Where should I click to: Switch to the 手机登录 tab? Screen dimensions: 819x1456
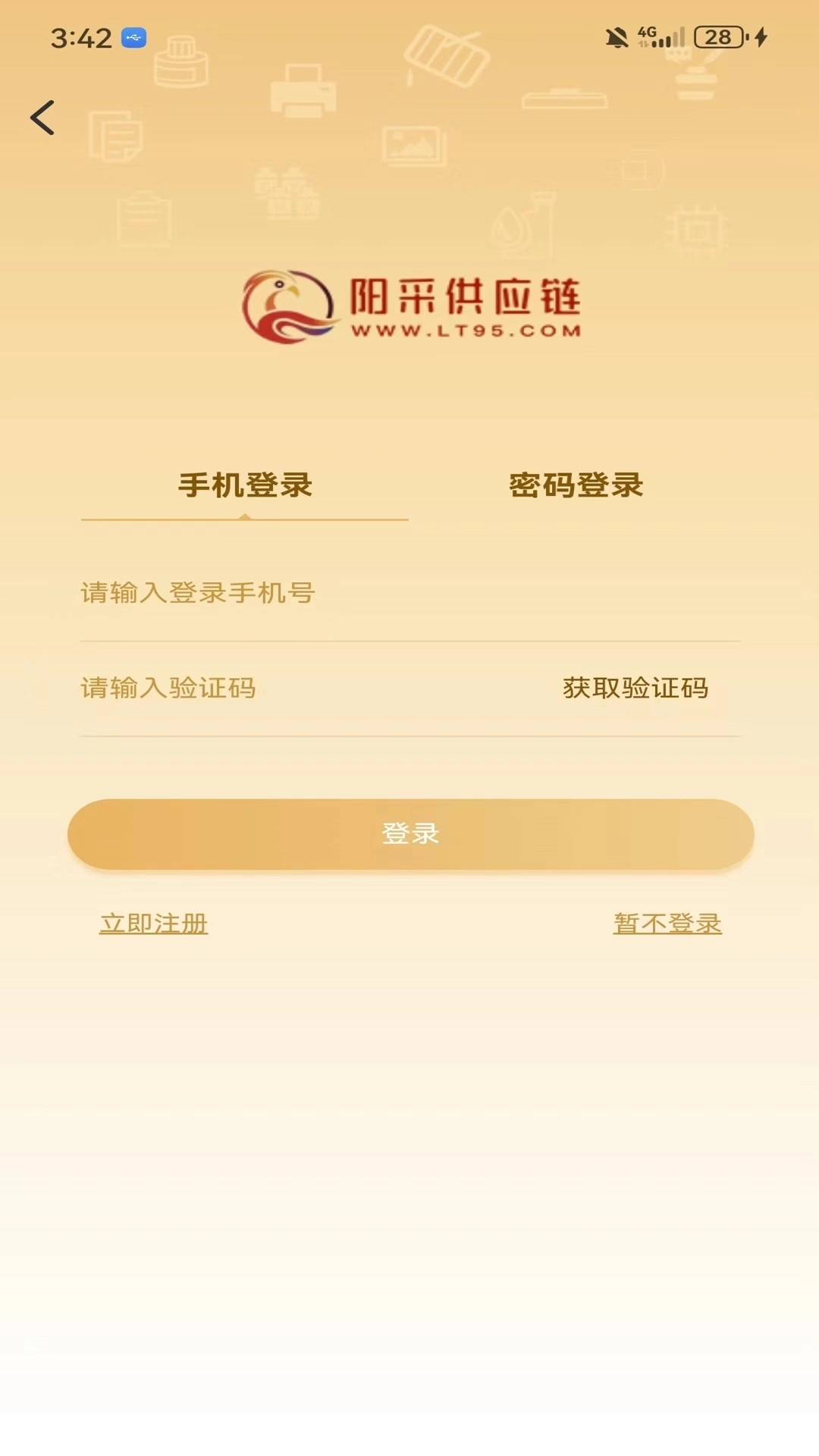244,485
